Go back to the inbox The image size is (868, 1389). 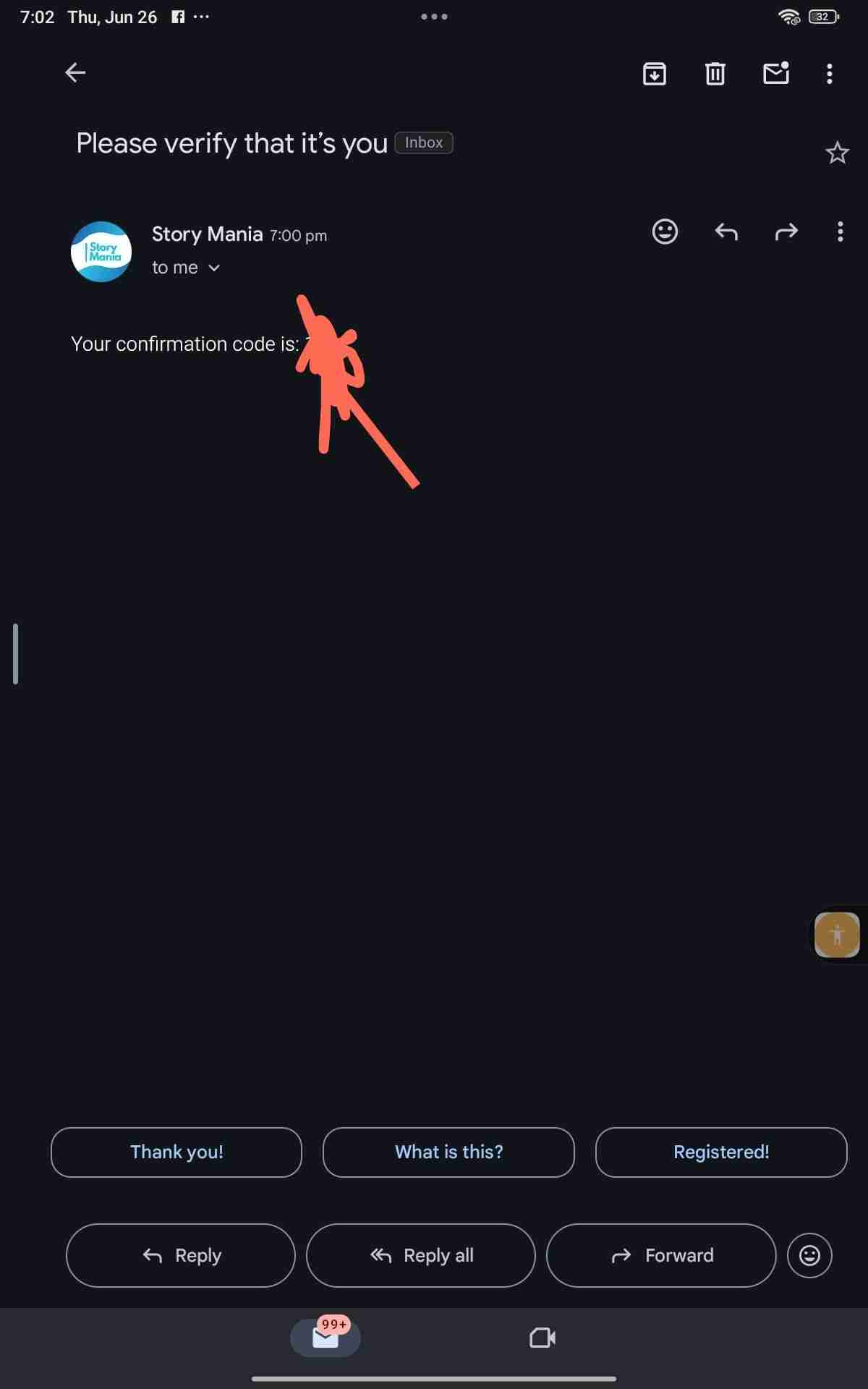75,72
